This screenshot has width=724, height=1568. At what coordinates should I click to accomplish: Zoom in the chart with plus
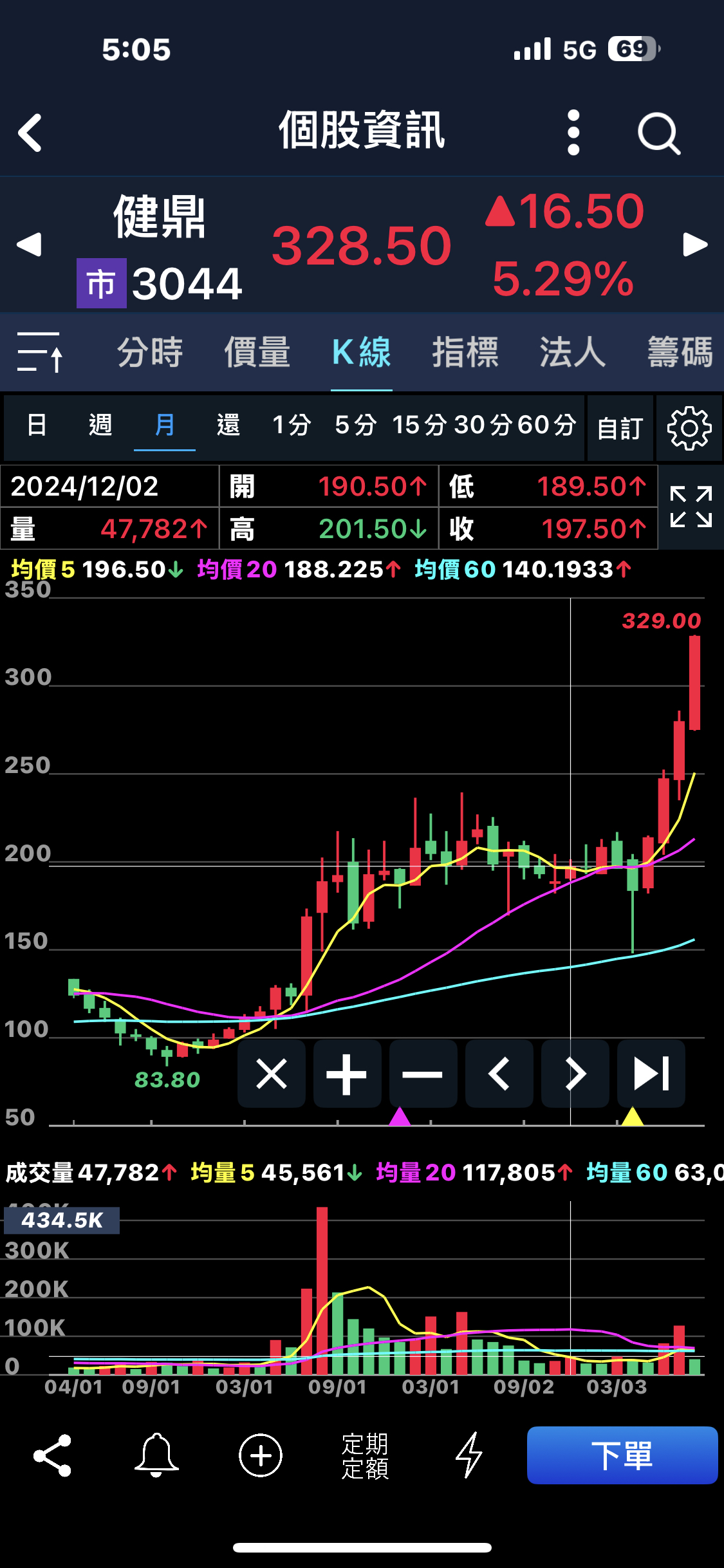click(347, 1074)
